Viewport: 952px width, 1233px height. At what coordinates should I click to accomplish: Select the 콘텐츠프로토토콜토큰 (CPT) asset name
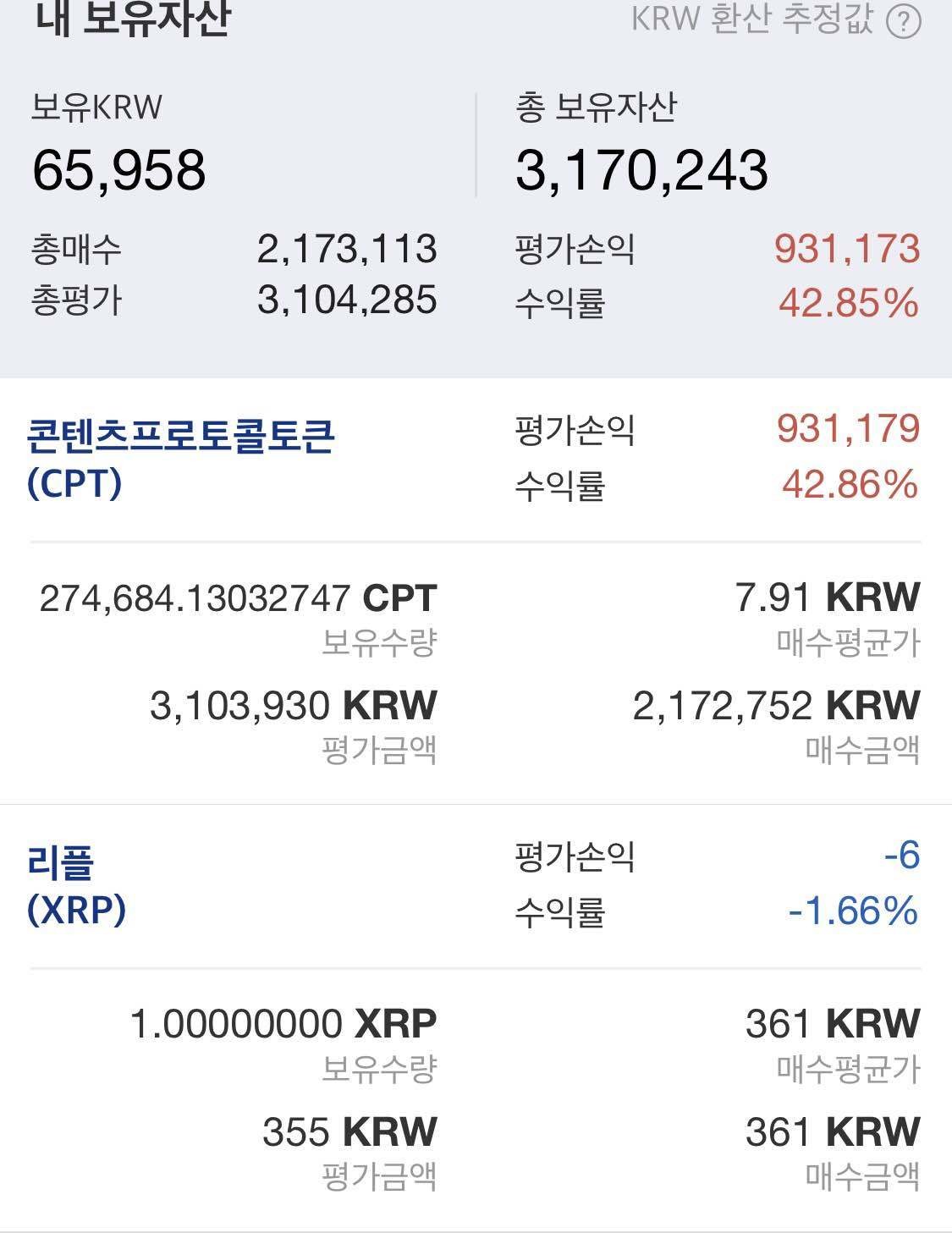tap(182, 457)
